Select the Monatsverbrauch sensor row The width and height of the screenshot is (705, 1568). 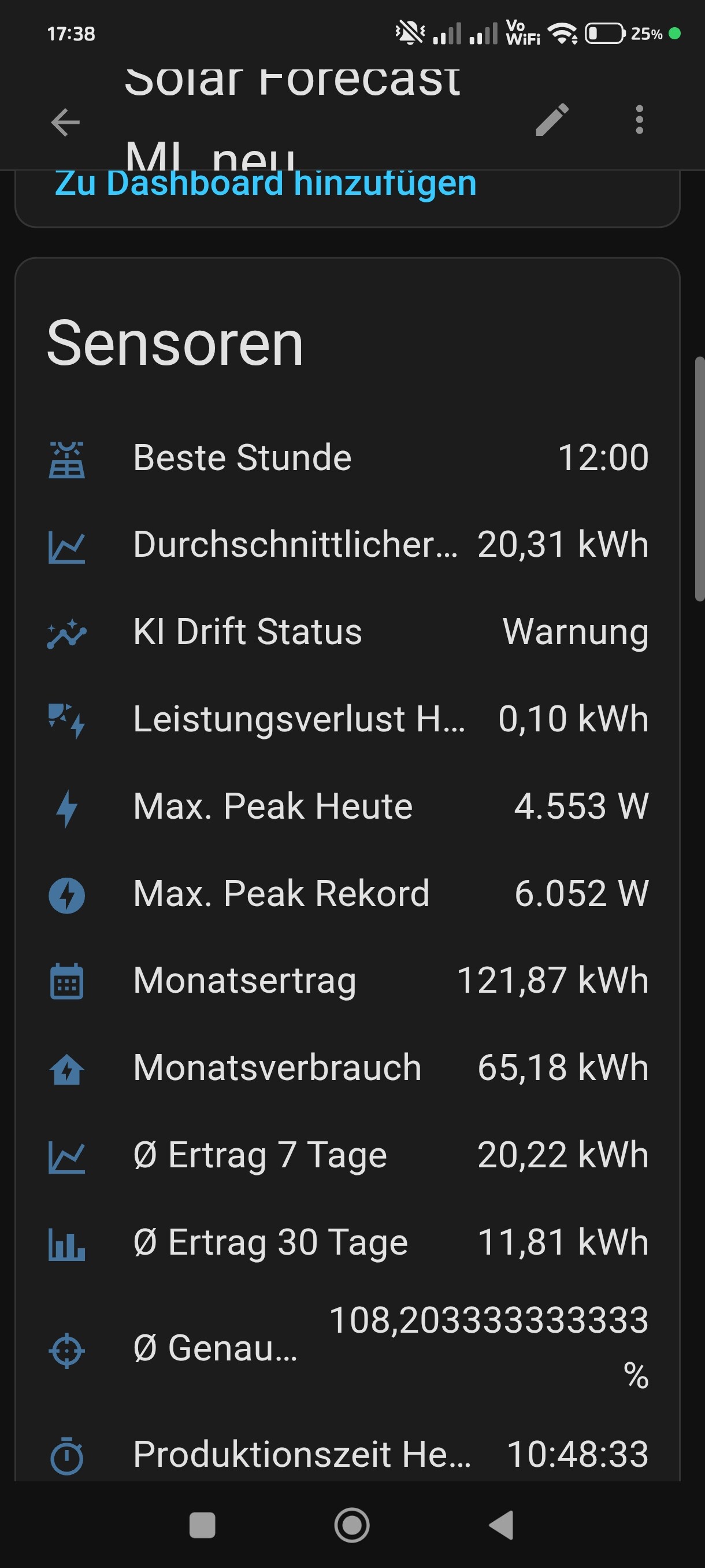click(347, 1068)
